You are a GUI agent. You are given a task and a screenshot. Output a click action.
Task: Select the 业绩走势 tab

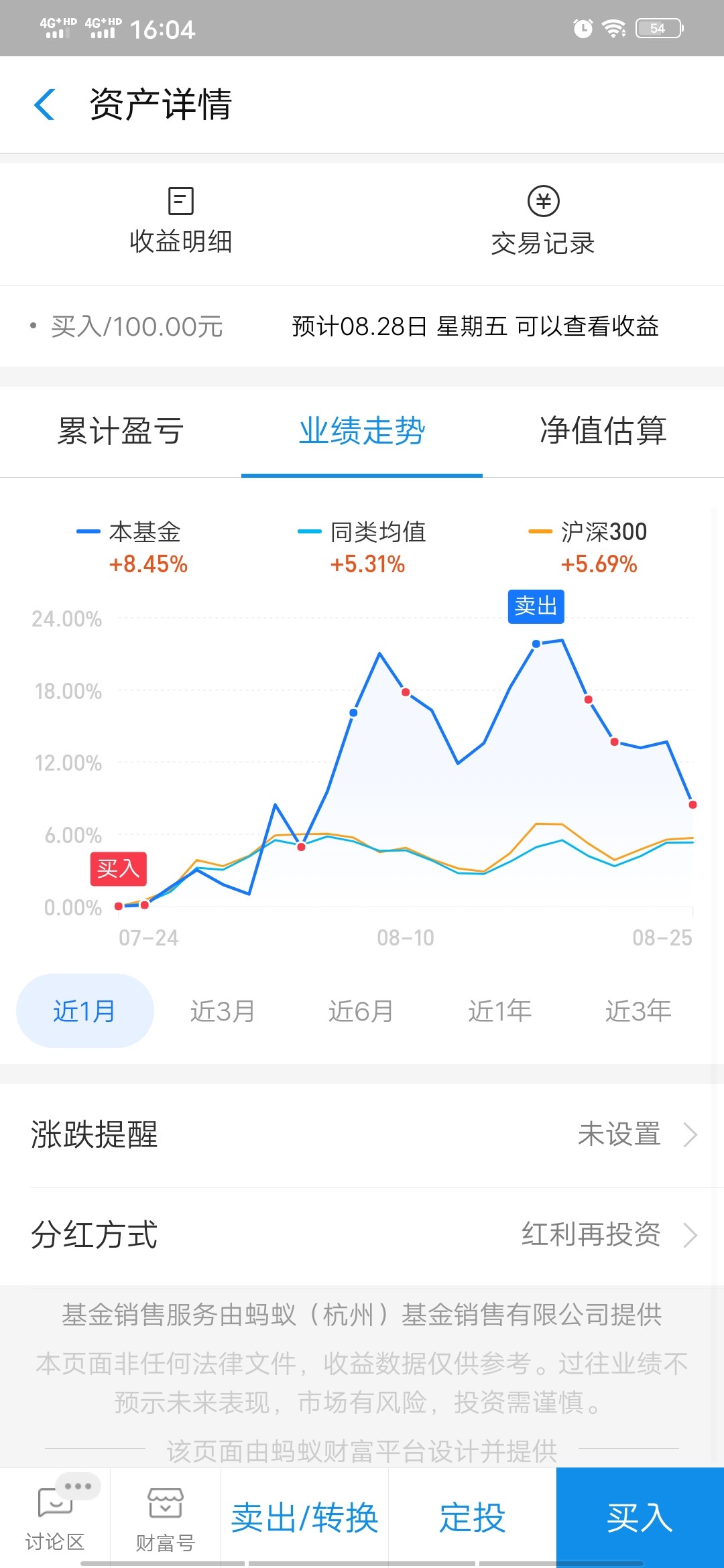pyautogui.click(x=362, y=430)
